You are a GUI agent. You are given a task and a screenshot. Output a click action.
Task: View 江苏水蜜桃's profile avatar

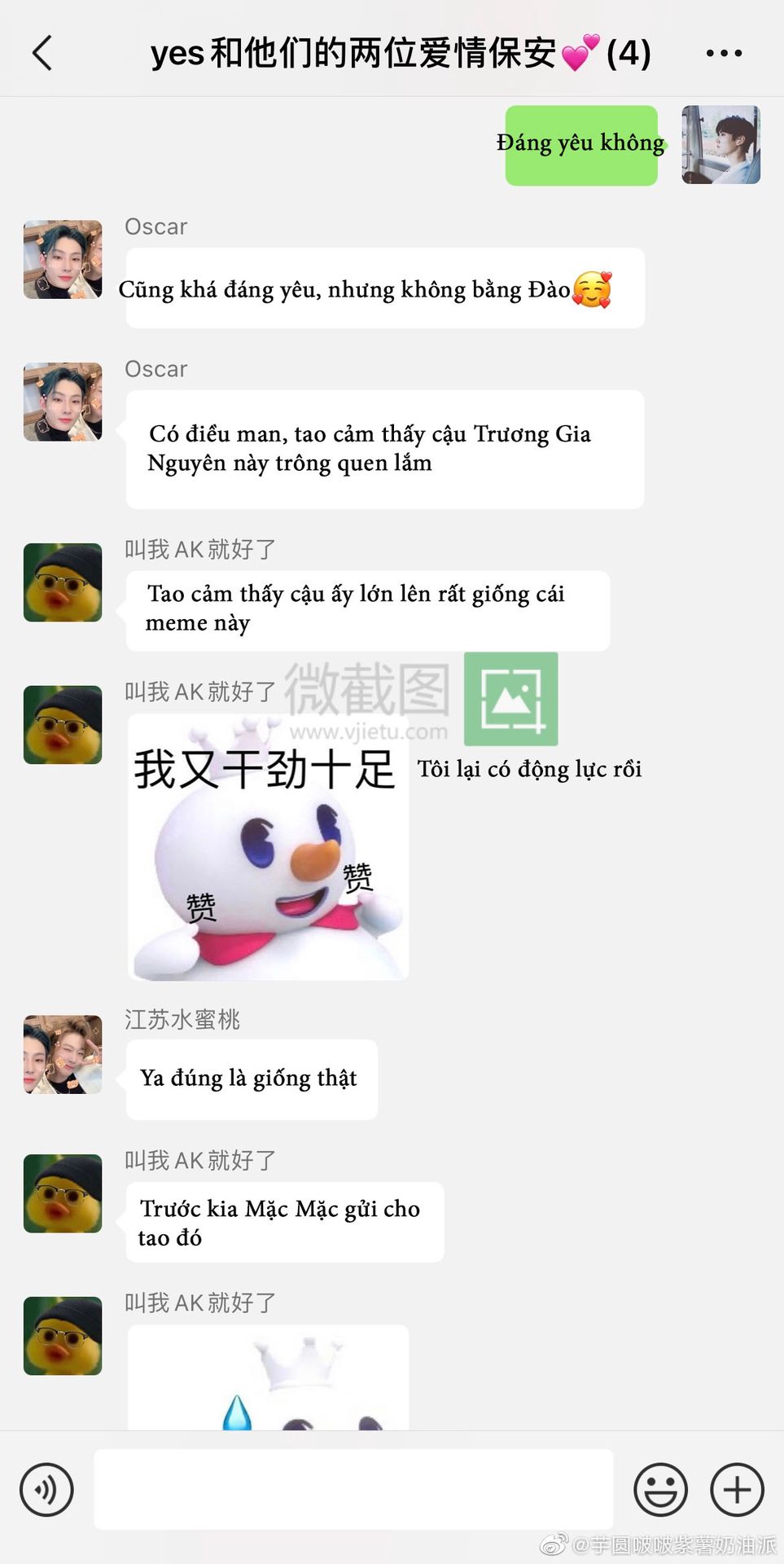coord(63,1054)
